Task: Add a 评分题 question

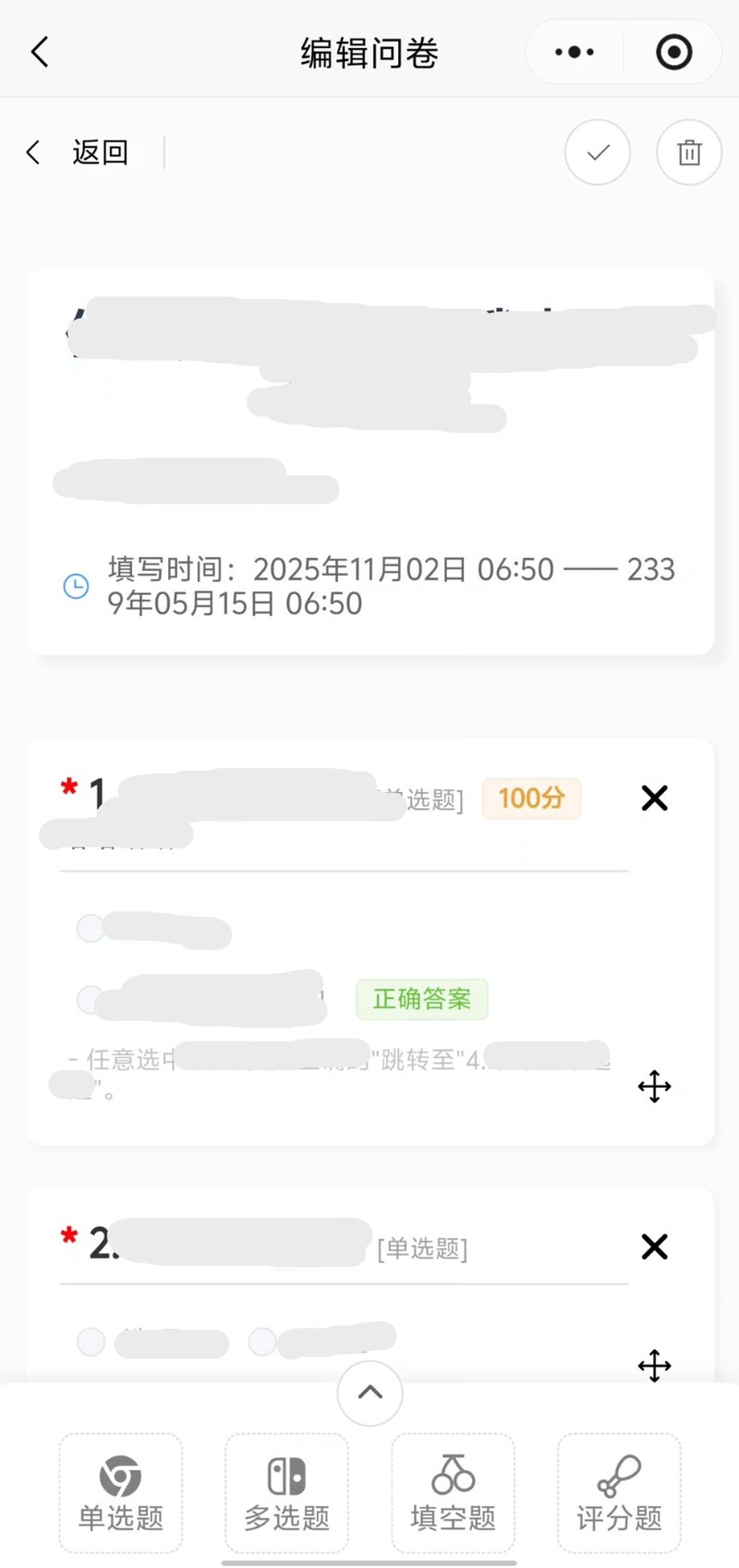Action: click(619, 1493)
